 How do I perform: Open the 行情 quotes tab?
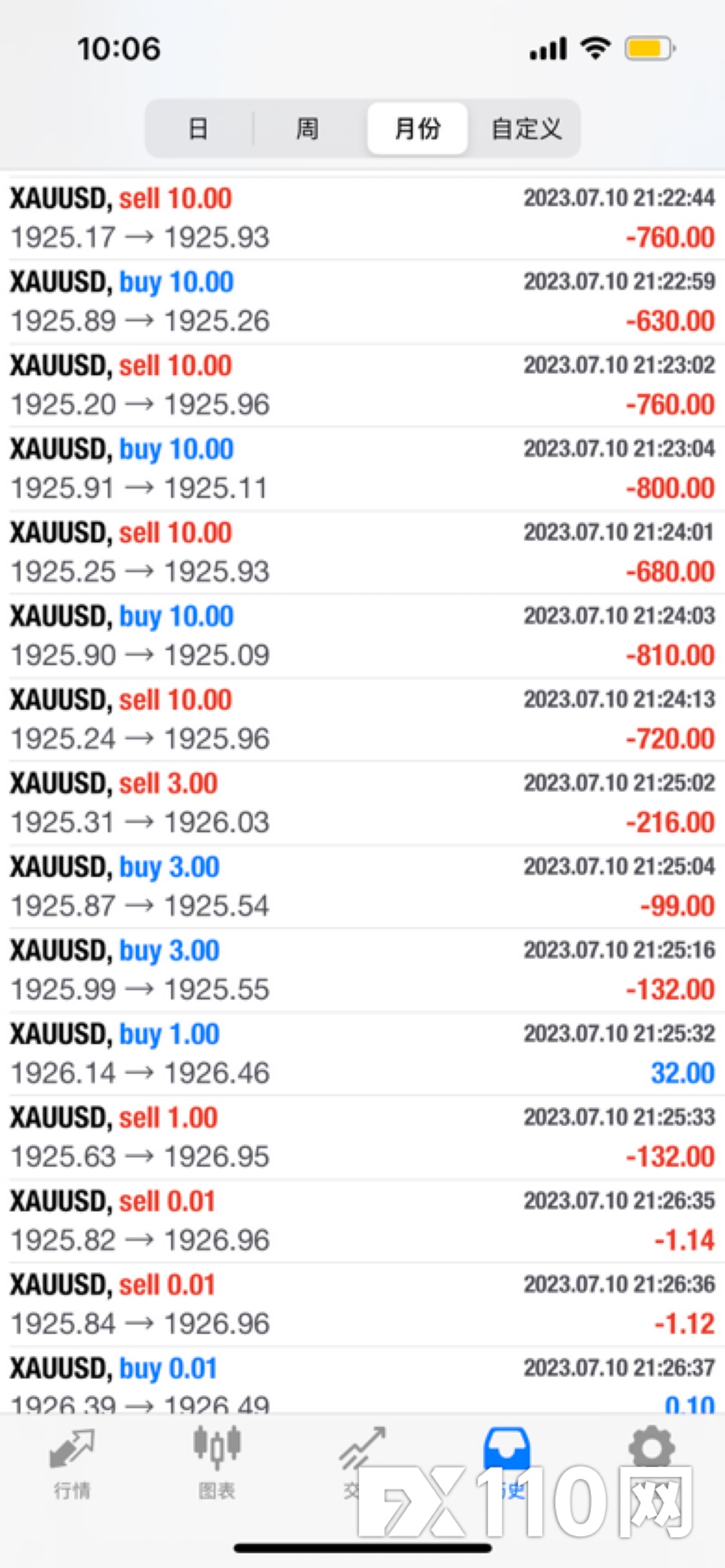click(72, 1463)
